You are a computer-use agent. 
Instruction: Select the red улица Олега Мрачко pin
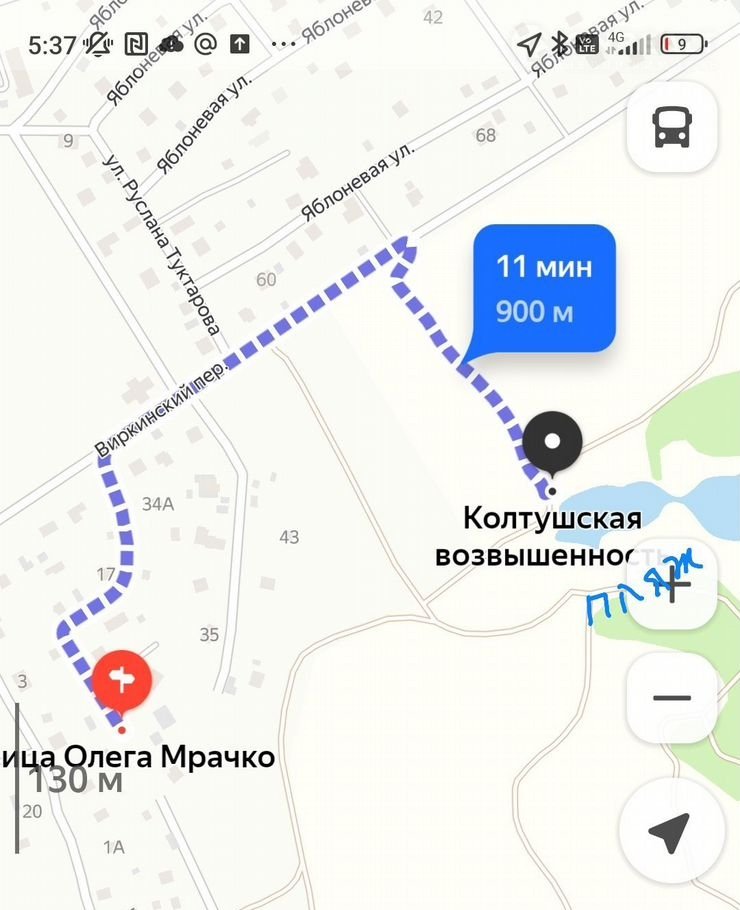(123, 682)
